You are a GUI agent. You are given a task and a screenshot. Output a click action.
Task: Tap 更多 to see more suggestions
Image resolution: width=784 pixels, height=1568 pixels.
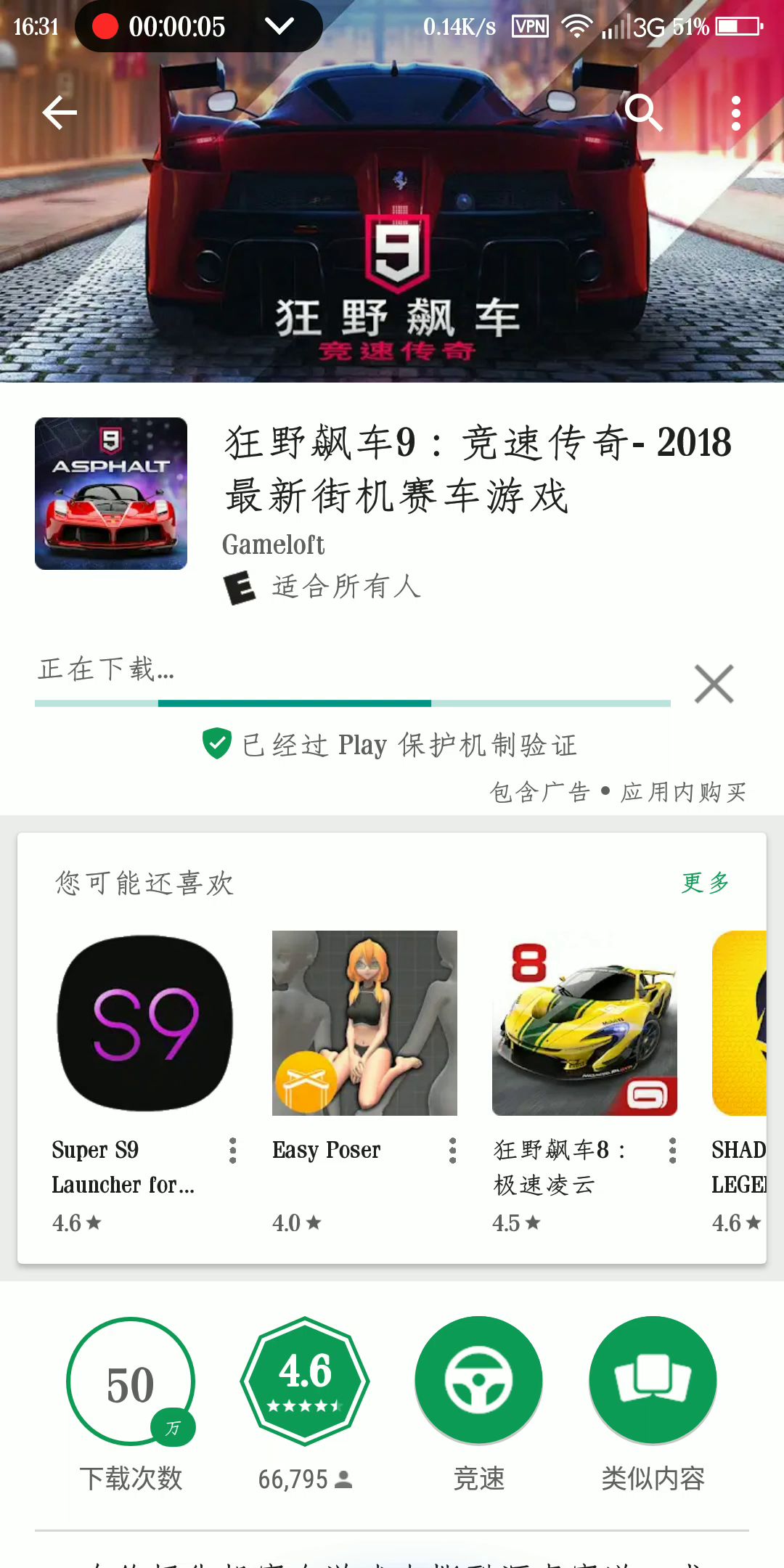pyautogui.click(x=705, y=883)
